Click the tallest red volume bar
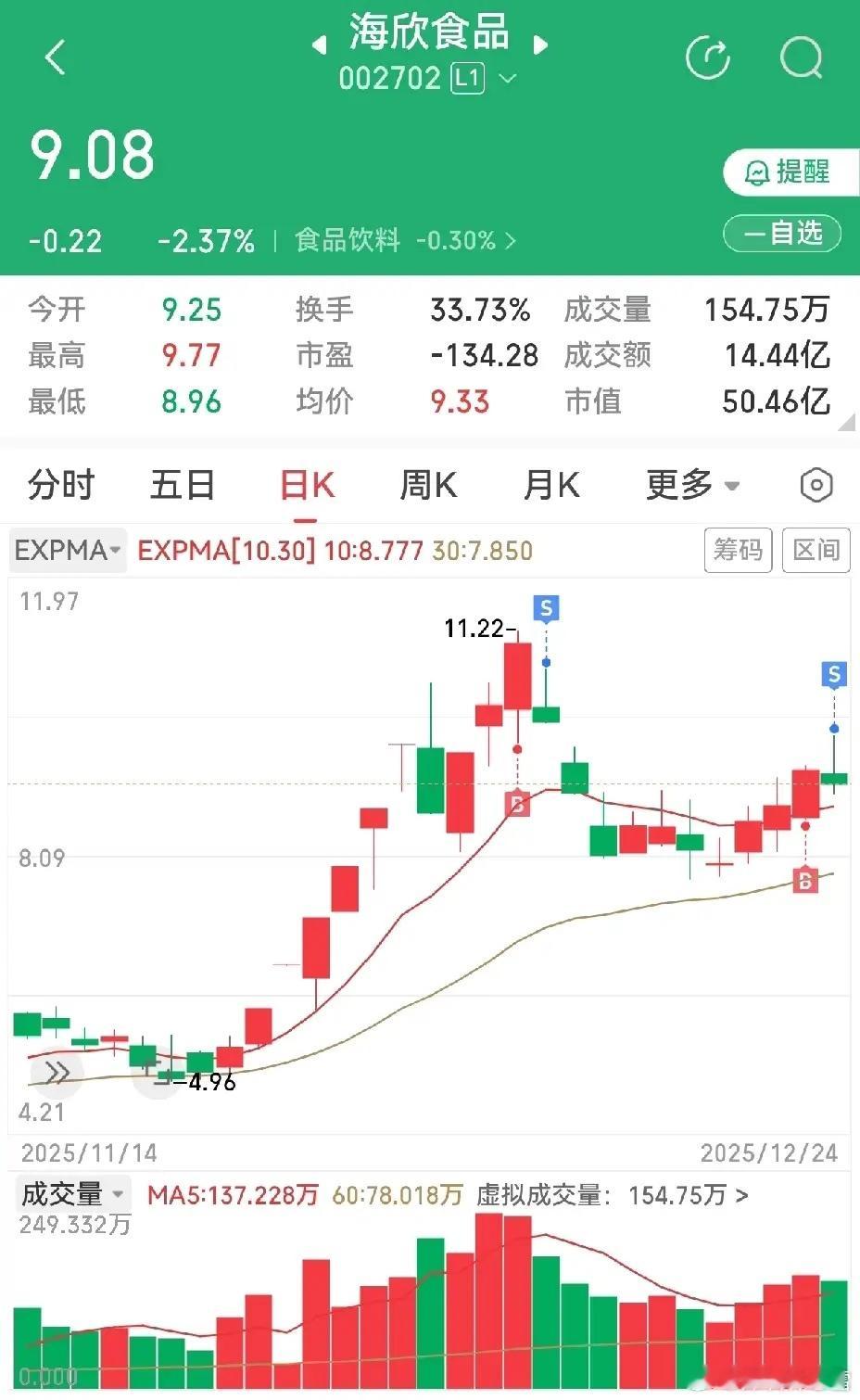The image size is (860, 1400). click(x=488, y=1298)
